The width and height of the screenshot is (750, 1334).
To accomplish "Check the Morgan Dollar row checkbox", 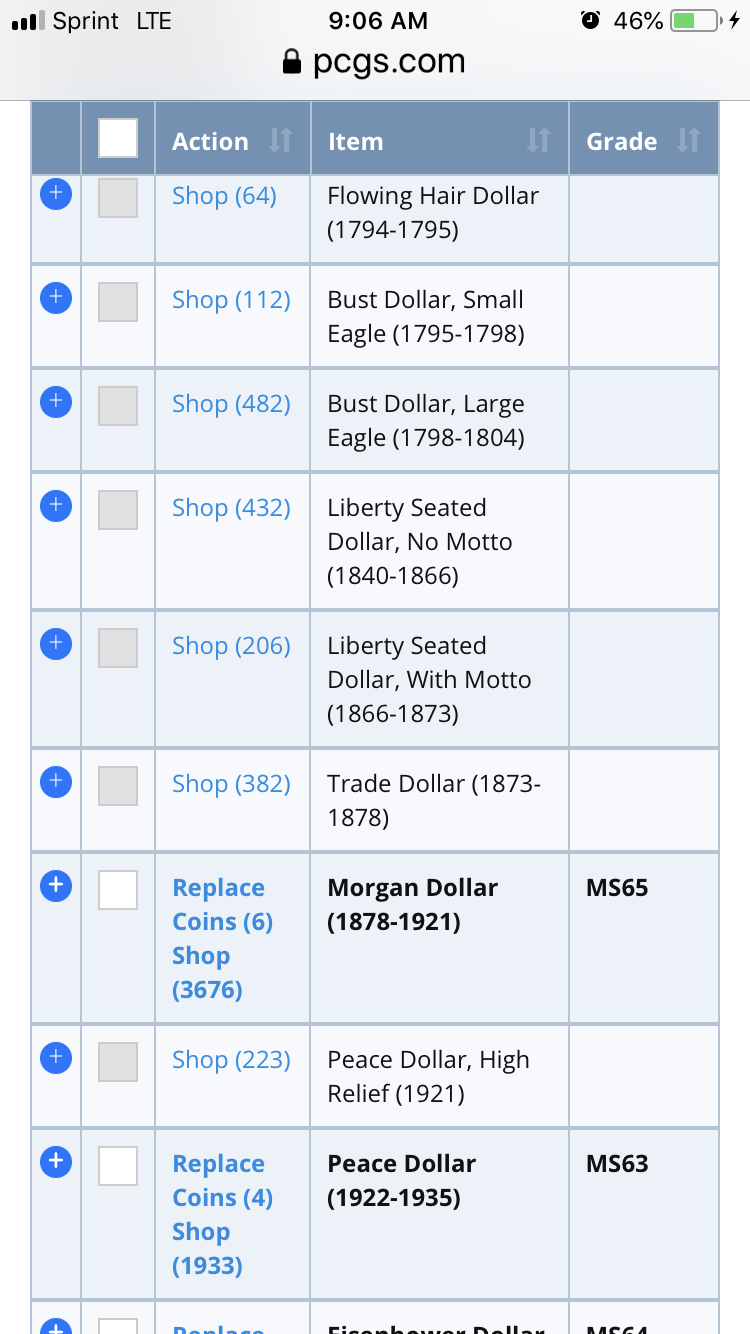I will point(118,890).
